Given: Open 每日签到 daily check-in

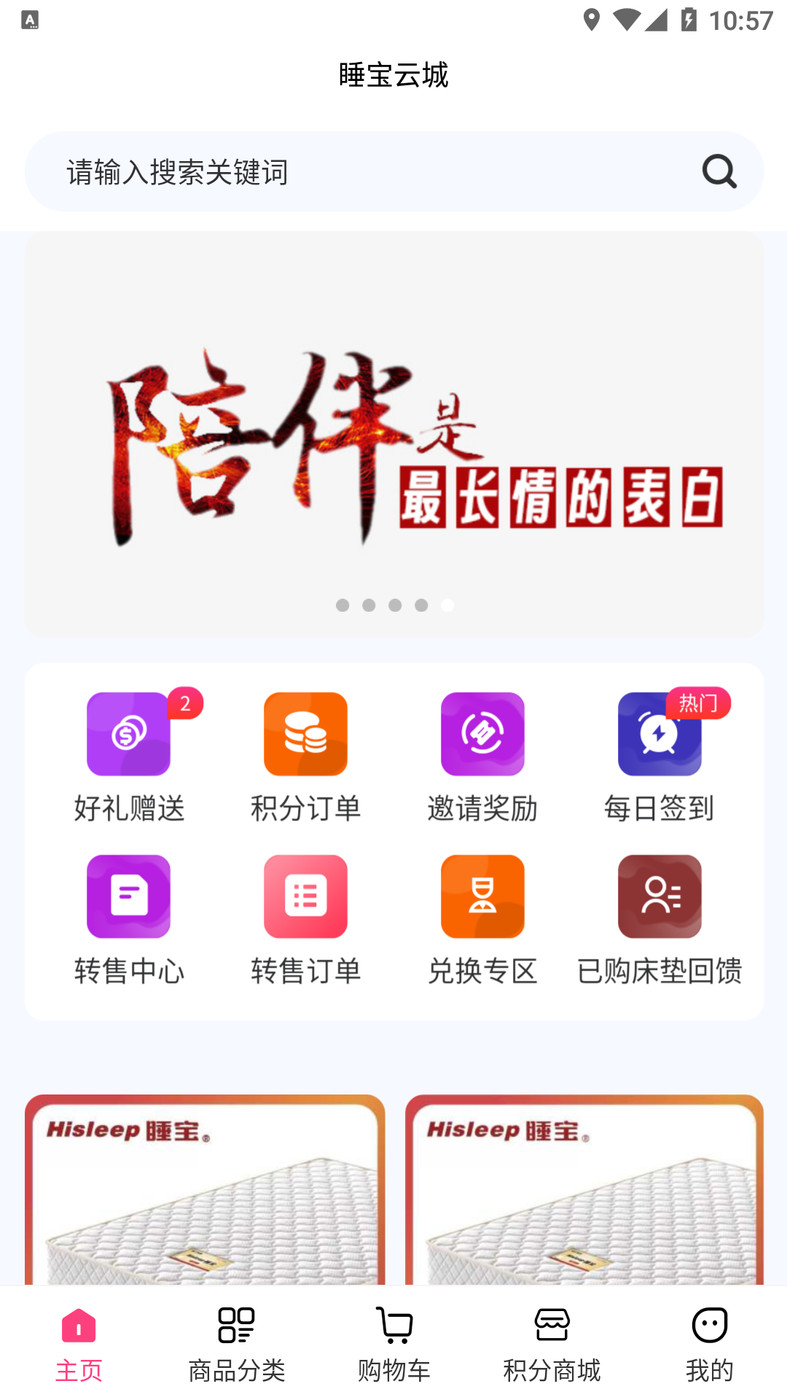Looking at the screenshot, I should click(x=659, y=756).
